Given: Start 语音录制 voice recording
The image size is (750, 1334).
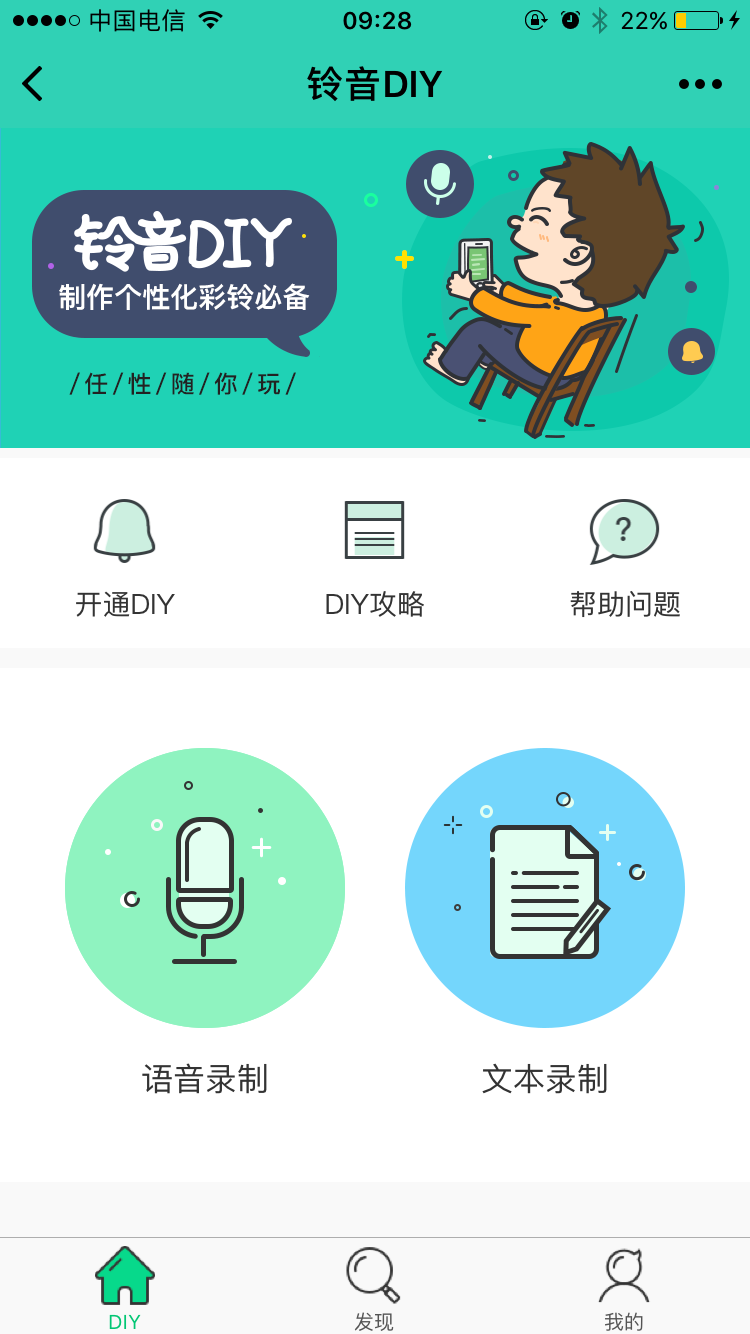Looking at the screenshot, I should pos(205,888).
